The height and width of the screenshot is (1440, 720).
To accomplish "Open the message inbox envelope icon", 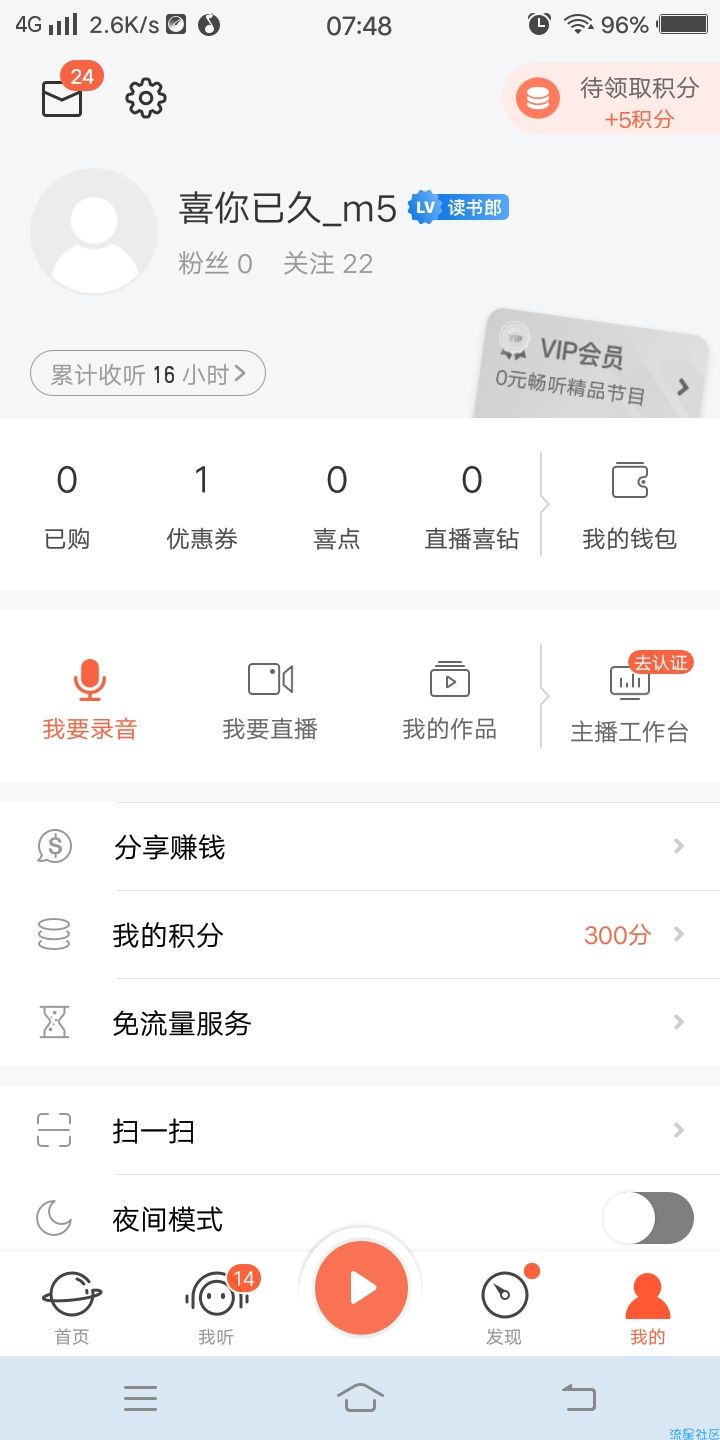I will [62, 98].
